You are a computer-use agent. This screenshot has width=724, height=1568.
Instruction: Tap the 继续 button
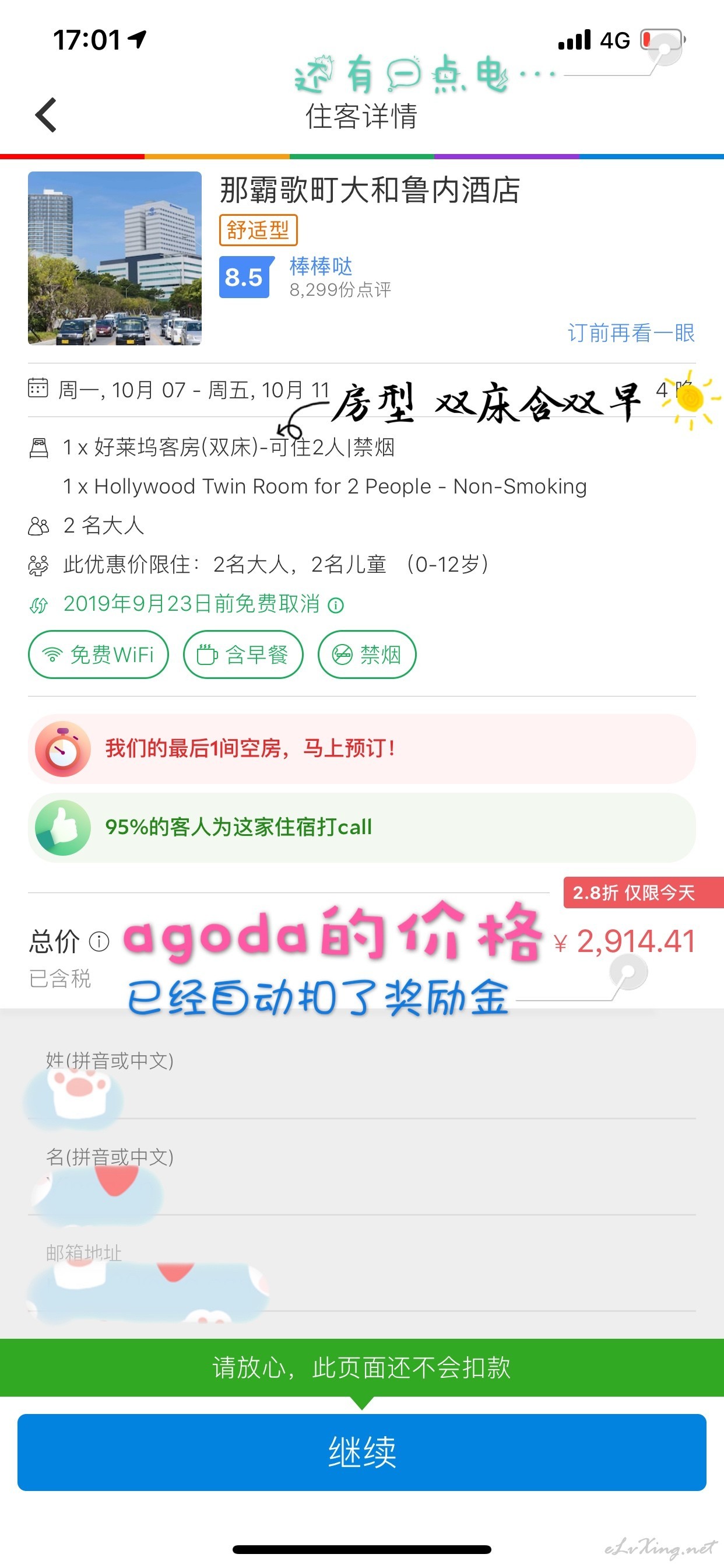[x=362, y=1452]
